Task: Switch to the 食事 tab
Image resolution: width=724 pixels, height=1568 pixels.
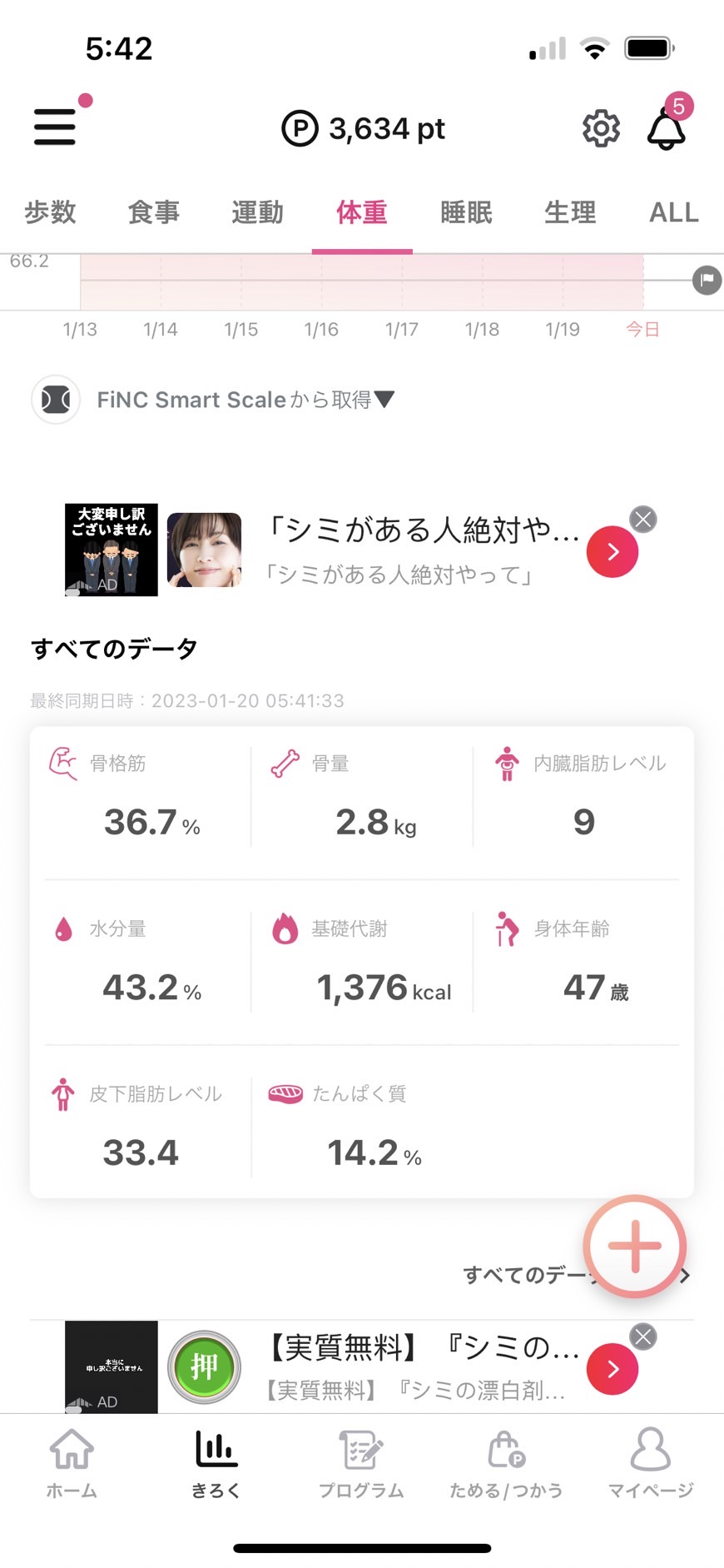Action: [154, 212]
